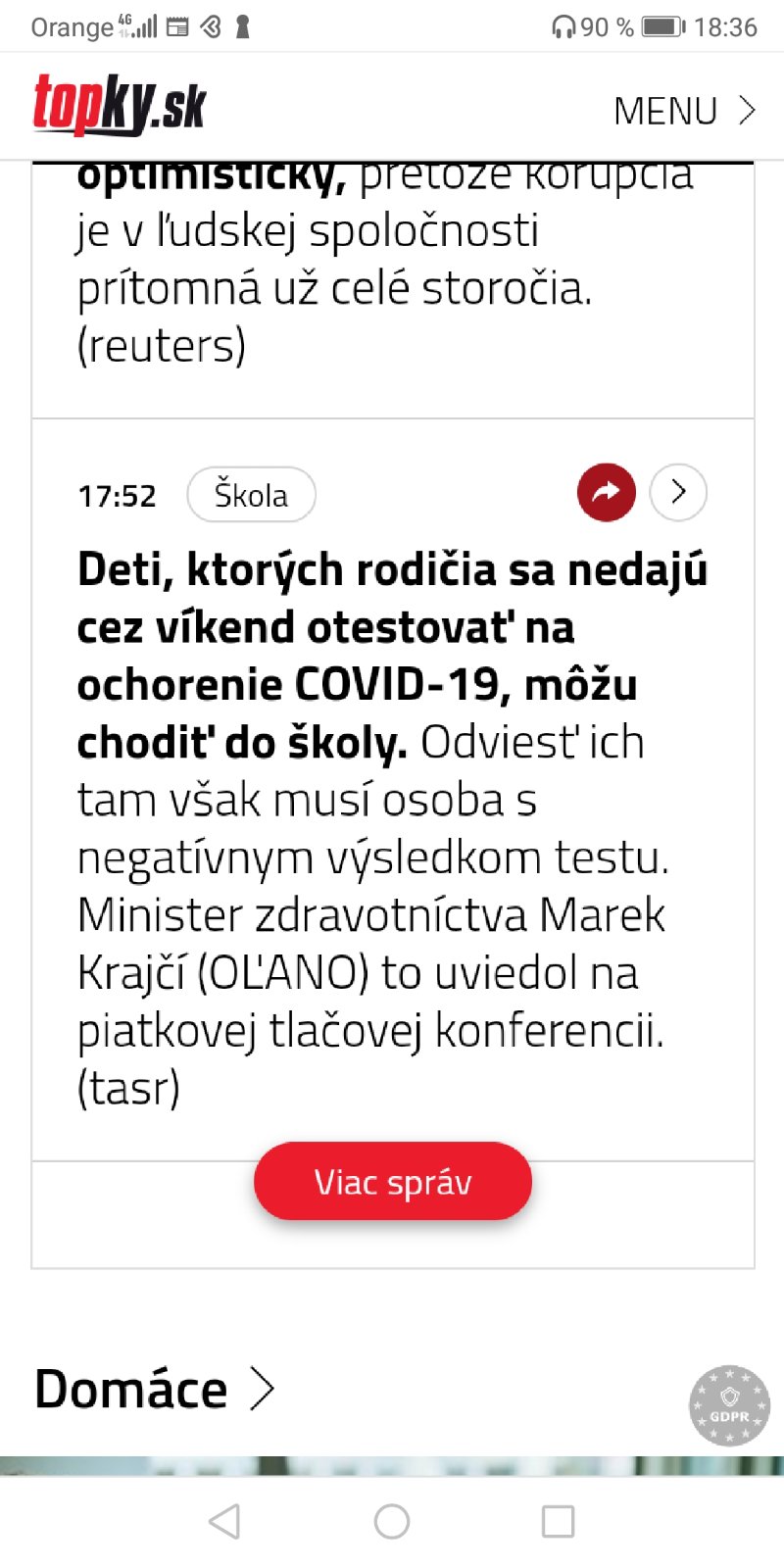Go back using system navigation

click(224, 1521)
